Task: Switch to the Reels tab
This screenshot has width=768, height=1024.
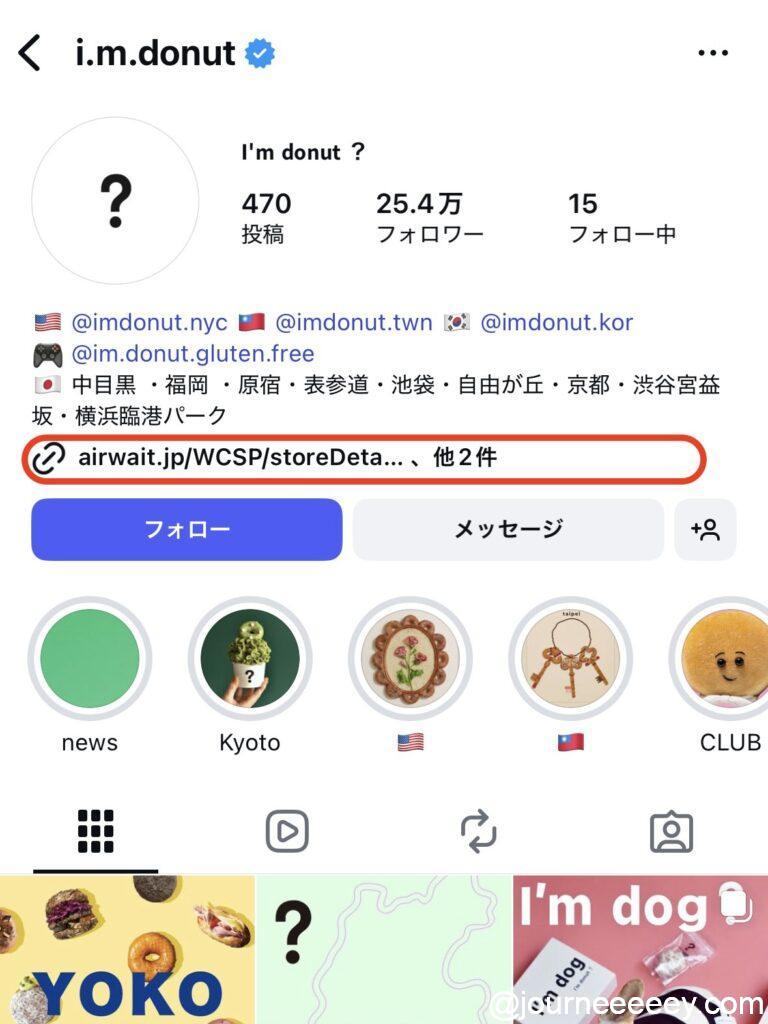Action: pos(287,831)
